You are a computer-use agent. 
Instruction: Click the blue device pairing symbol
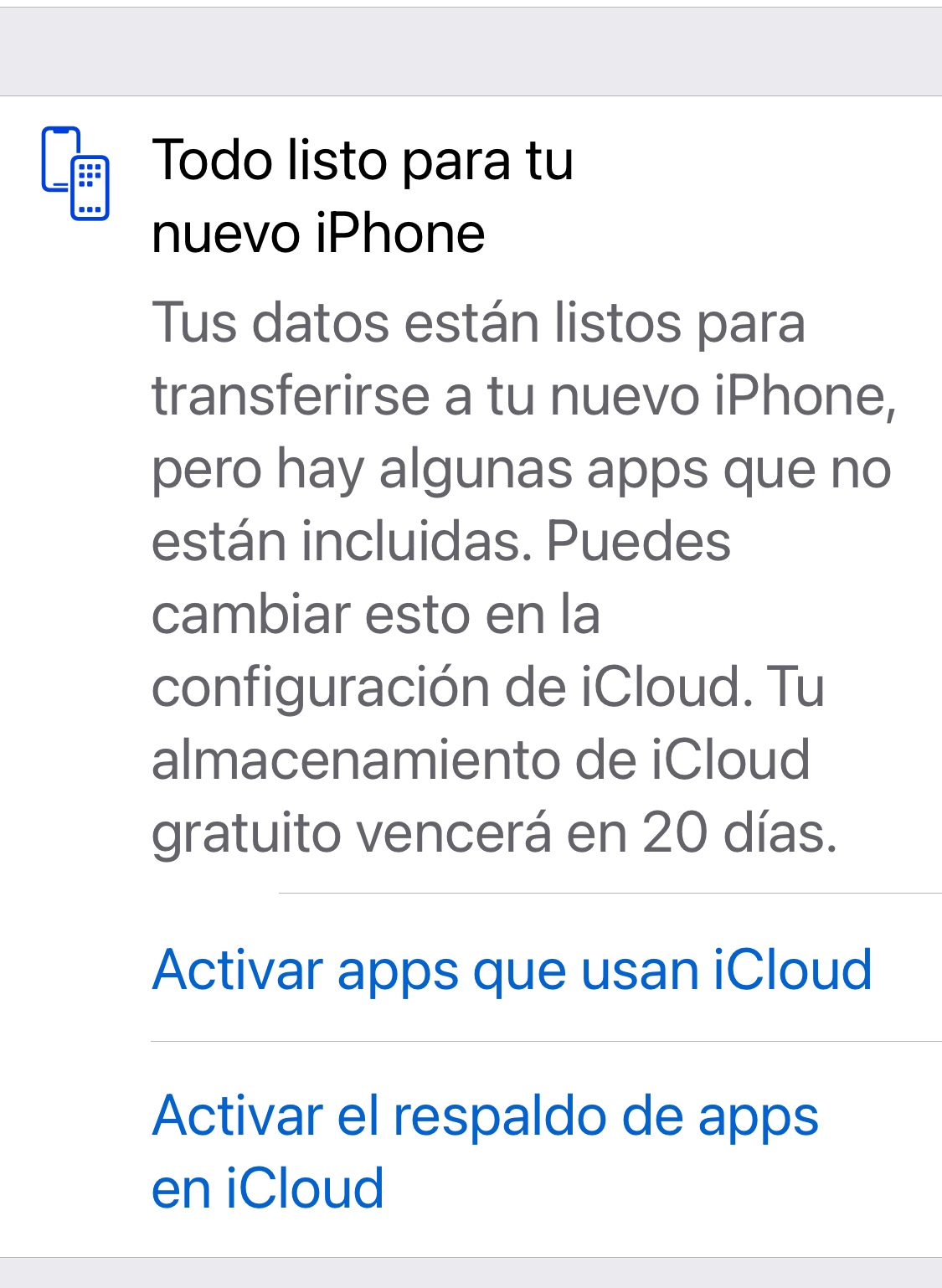[75, 172]
